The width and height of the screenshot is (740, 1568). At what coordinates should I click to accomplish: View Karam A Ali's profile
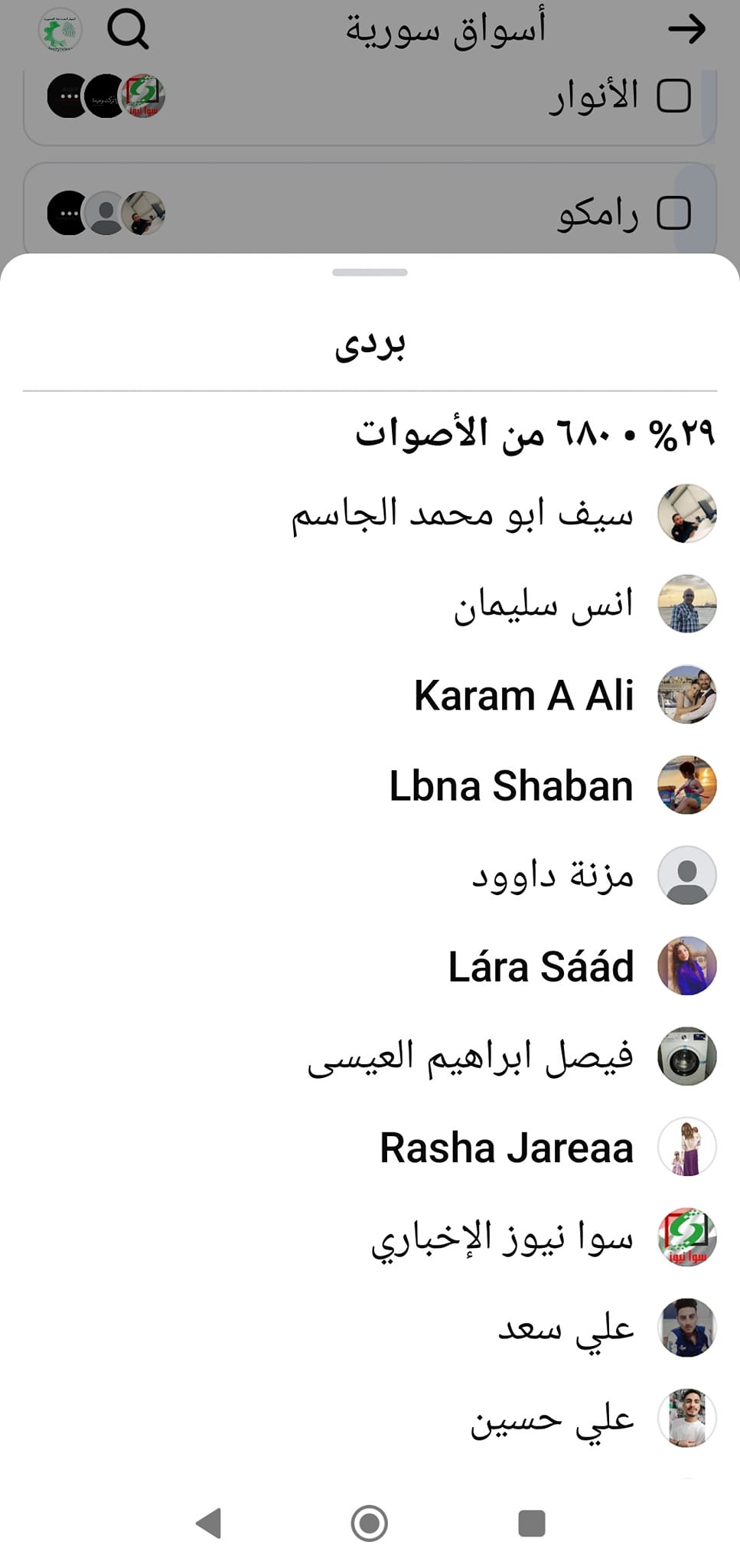point(370,694)
